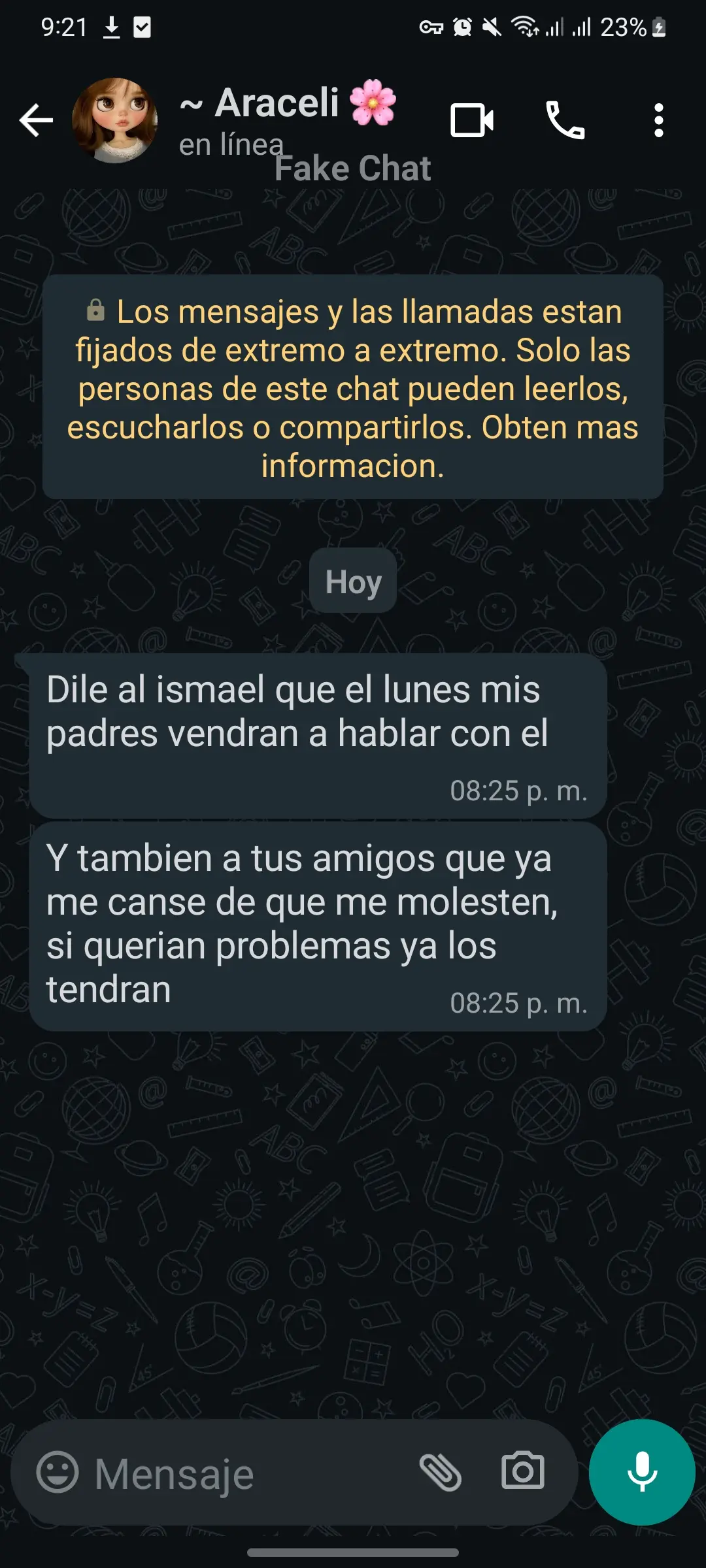Viewport: 706px width, 1568px height.
Task: Start a video call with Araceli
Action: click(473, 120)
